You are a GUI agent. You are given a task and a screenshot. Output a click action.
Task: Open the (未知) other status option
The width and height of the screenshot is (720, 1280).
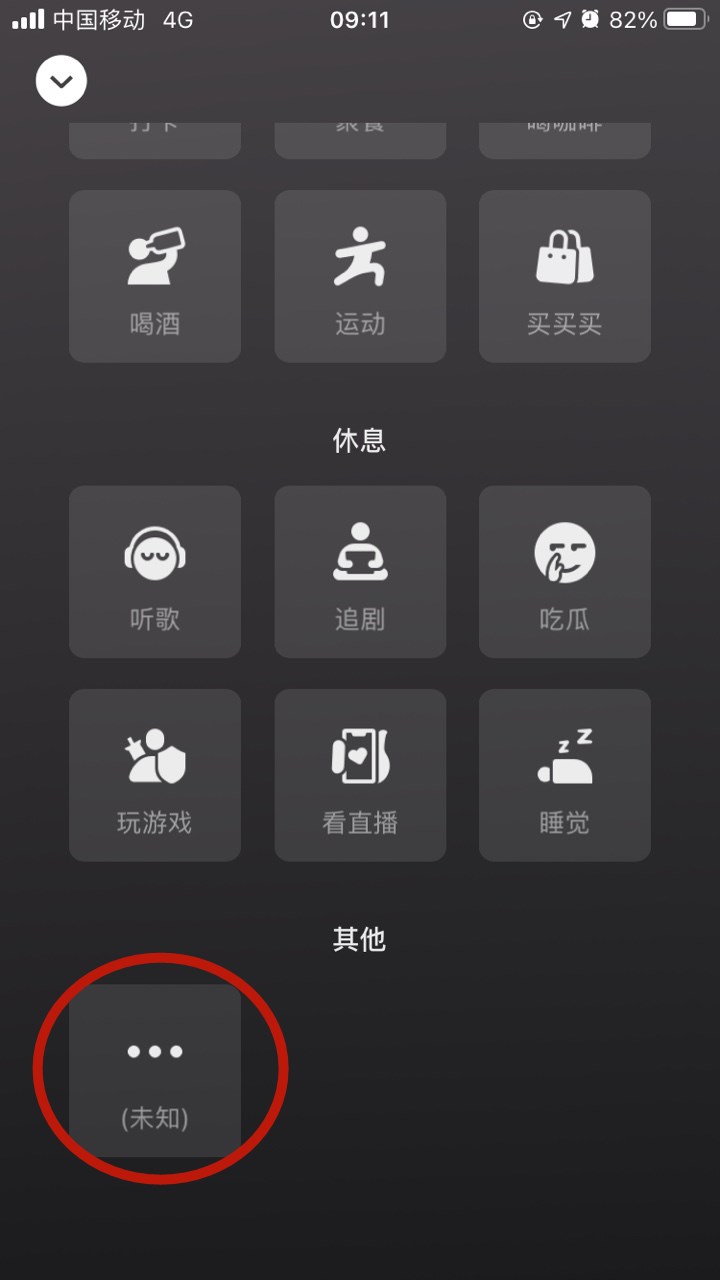(155, 1071)
